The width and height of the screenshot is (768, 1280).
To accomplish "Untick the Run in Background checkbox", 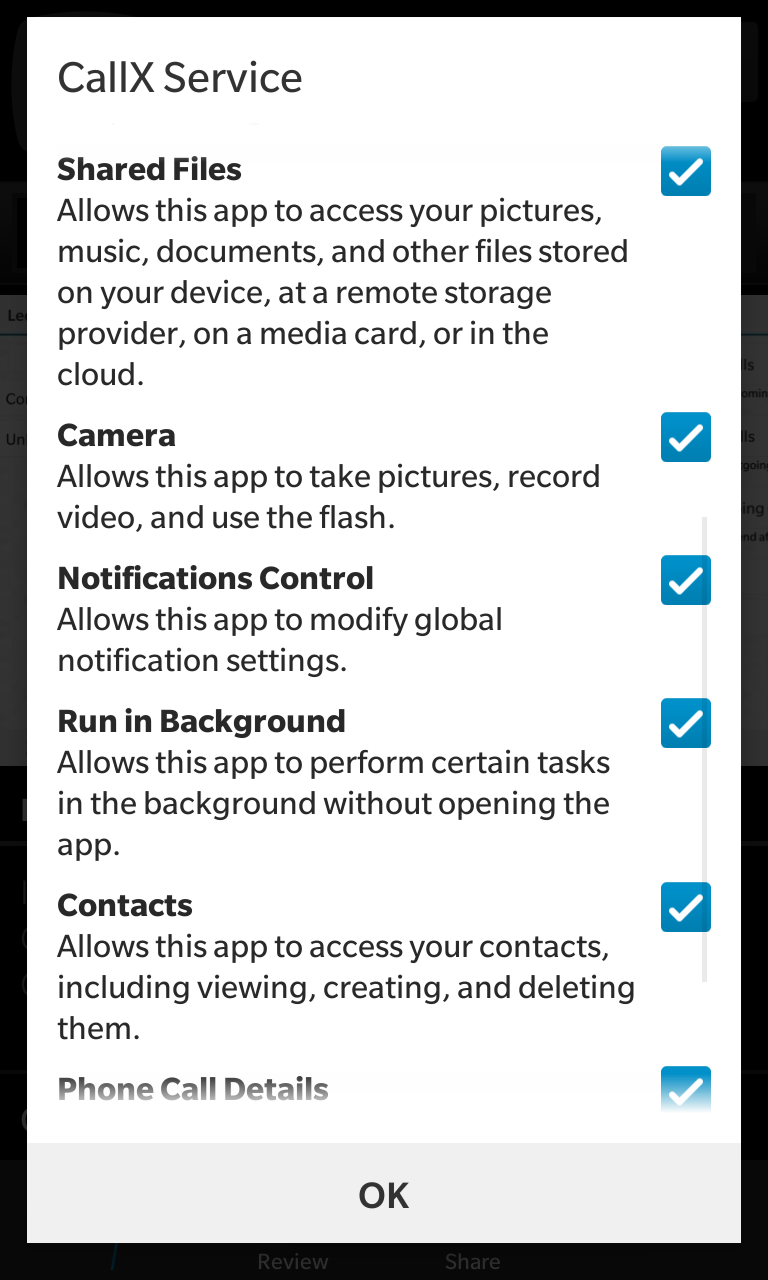I will click(x=686, y=723).
